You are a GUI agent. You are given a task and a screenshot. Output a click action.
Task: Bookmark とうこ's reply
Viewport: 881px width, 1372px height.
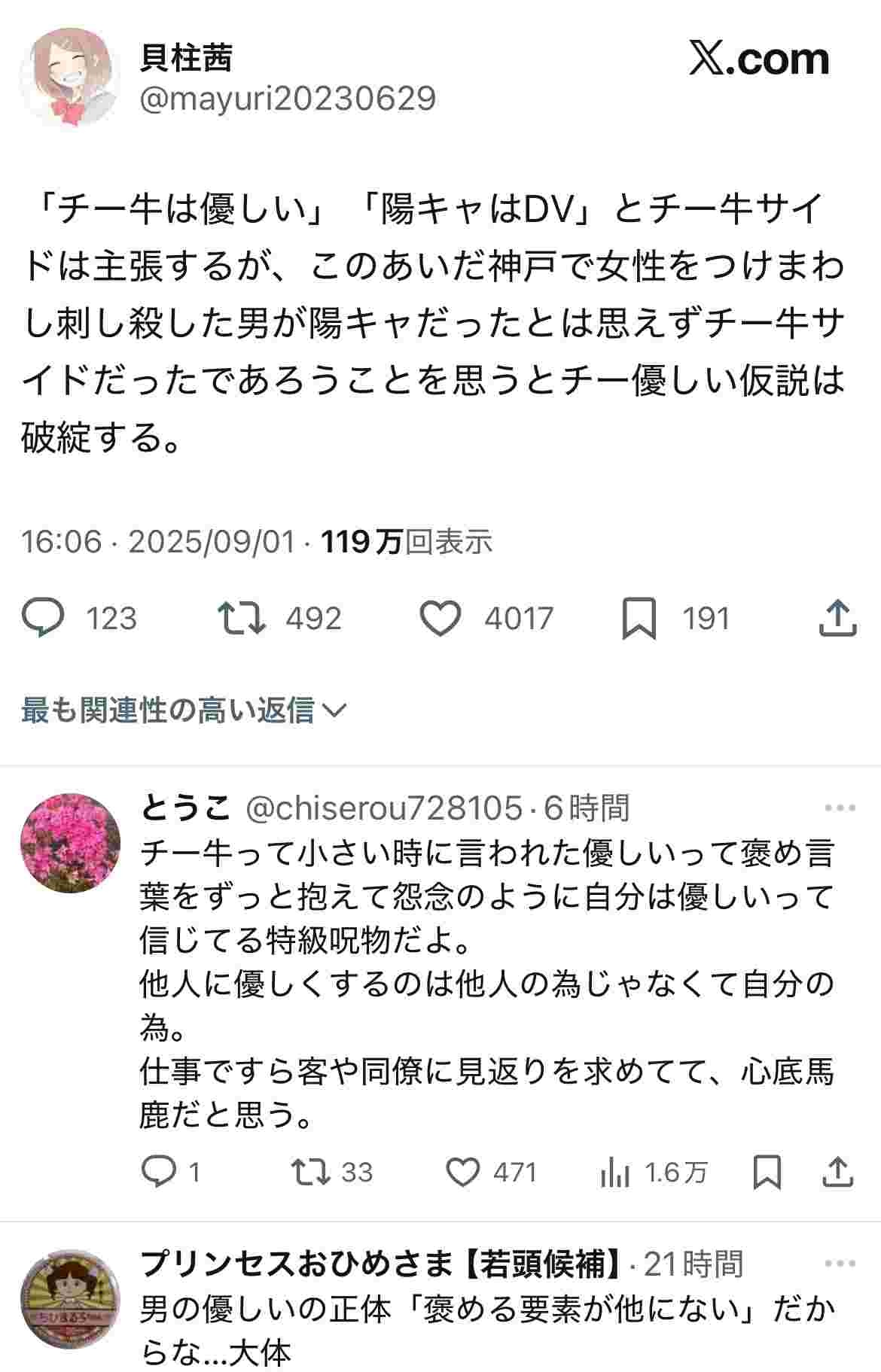click(767, 1172)
